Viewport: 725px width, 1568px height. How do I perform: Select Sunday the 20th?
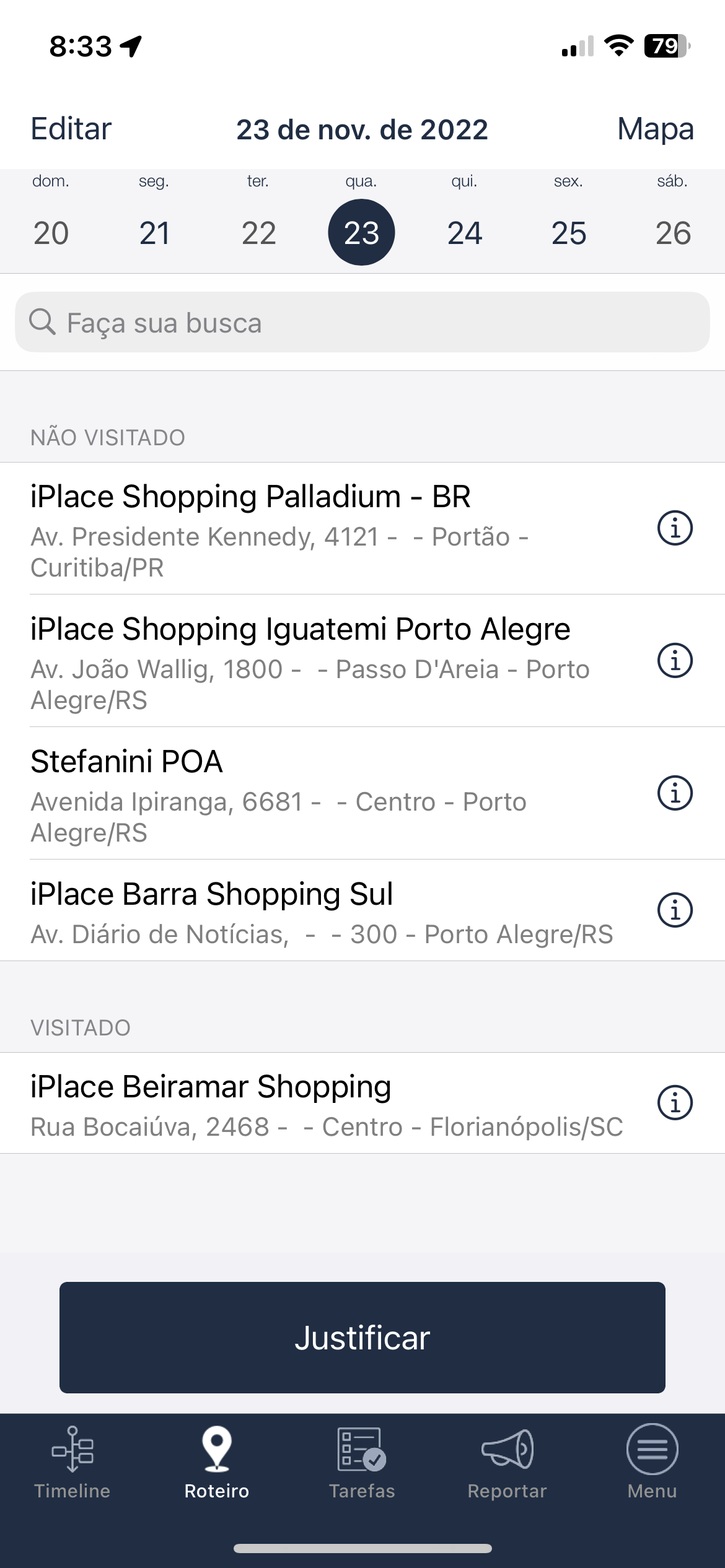[x=51, y=232]
